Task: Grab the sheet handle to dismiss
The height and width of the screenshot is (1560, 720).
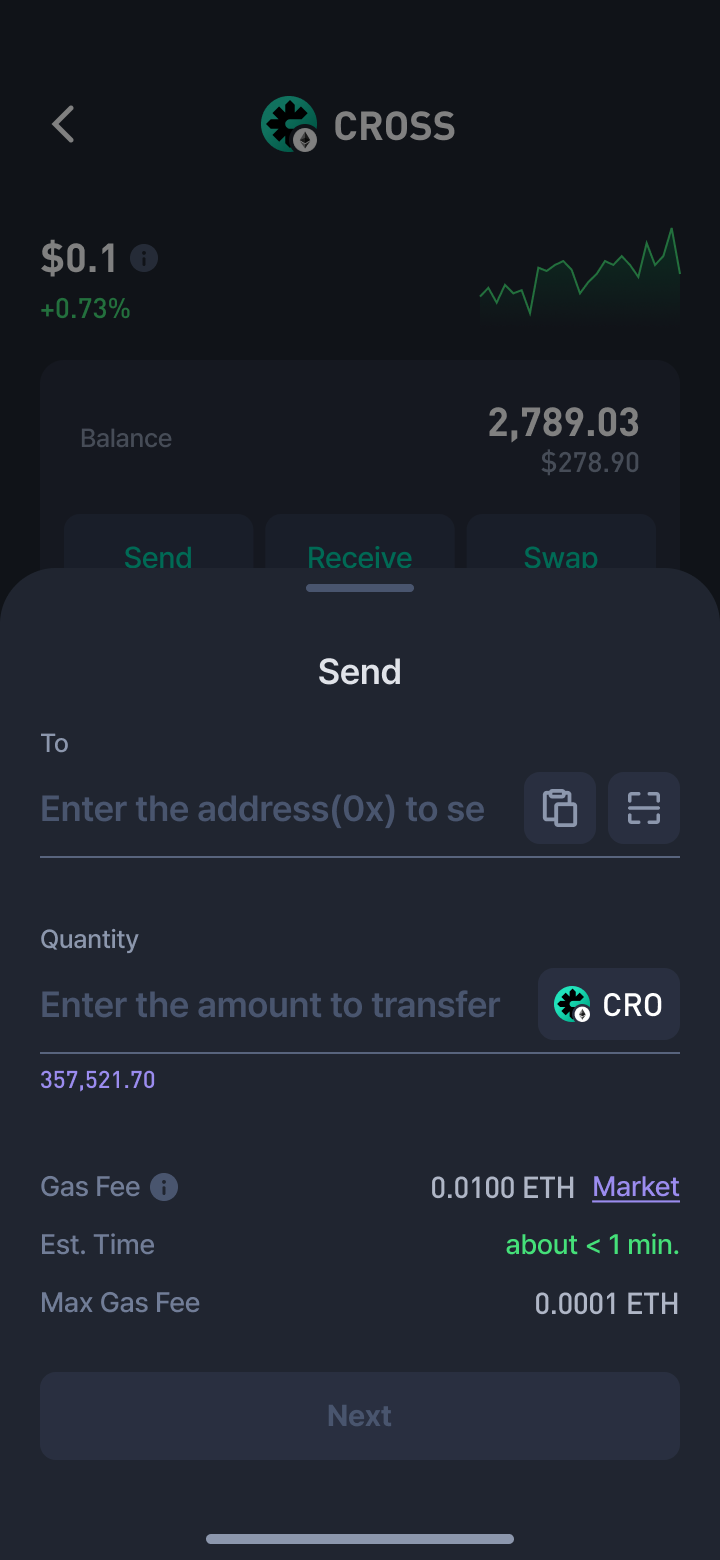Action: (360, 588)
